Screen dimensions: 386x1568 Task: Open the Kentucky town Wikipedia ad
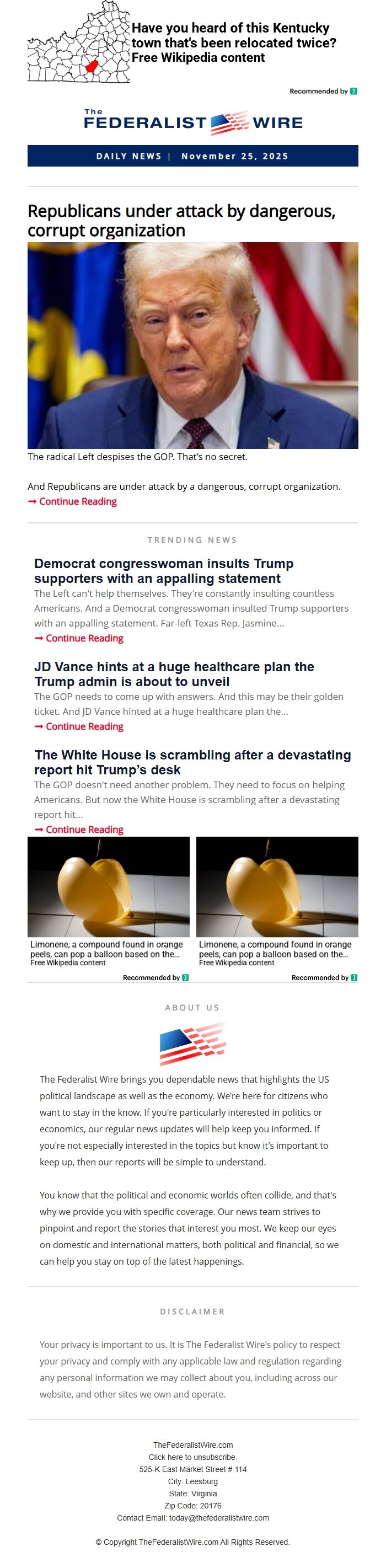233,42
